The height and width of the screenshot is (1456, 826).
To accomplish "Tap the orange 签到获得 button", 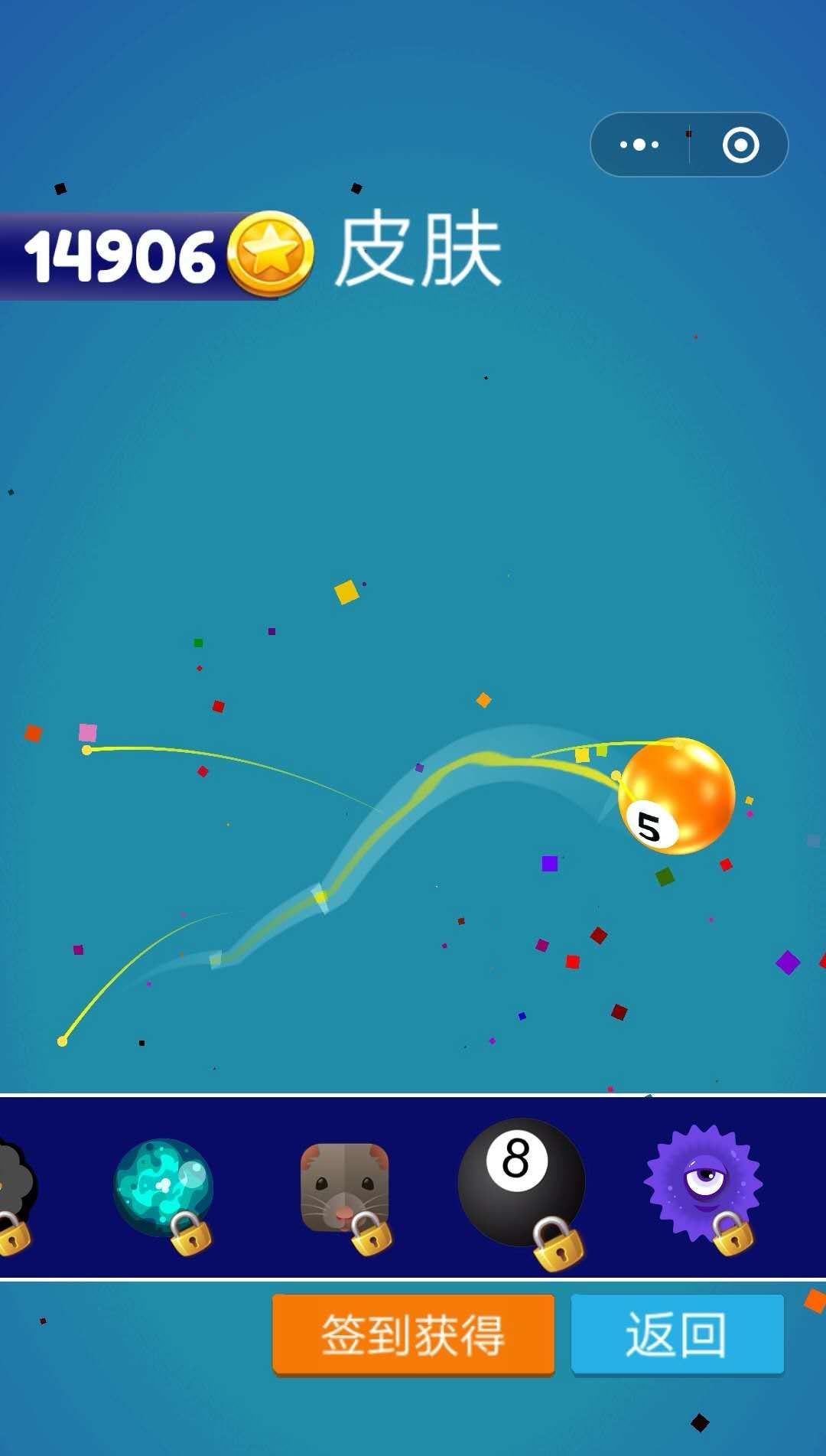I will coord(413,1334).
